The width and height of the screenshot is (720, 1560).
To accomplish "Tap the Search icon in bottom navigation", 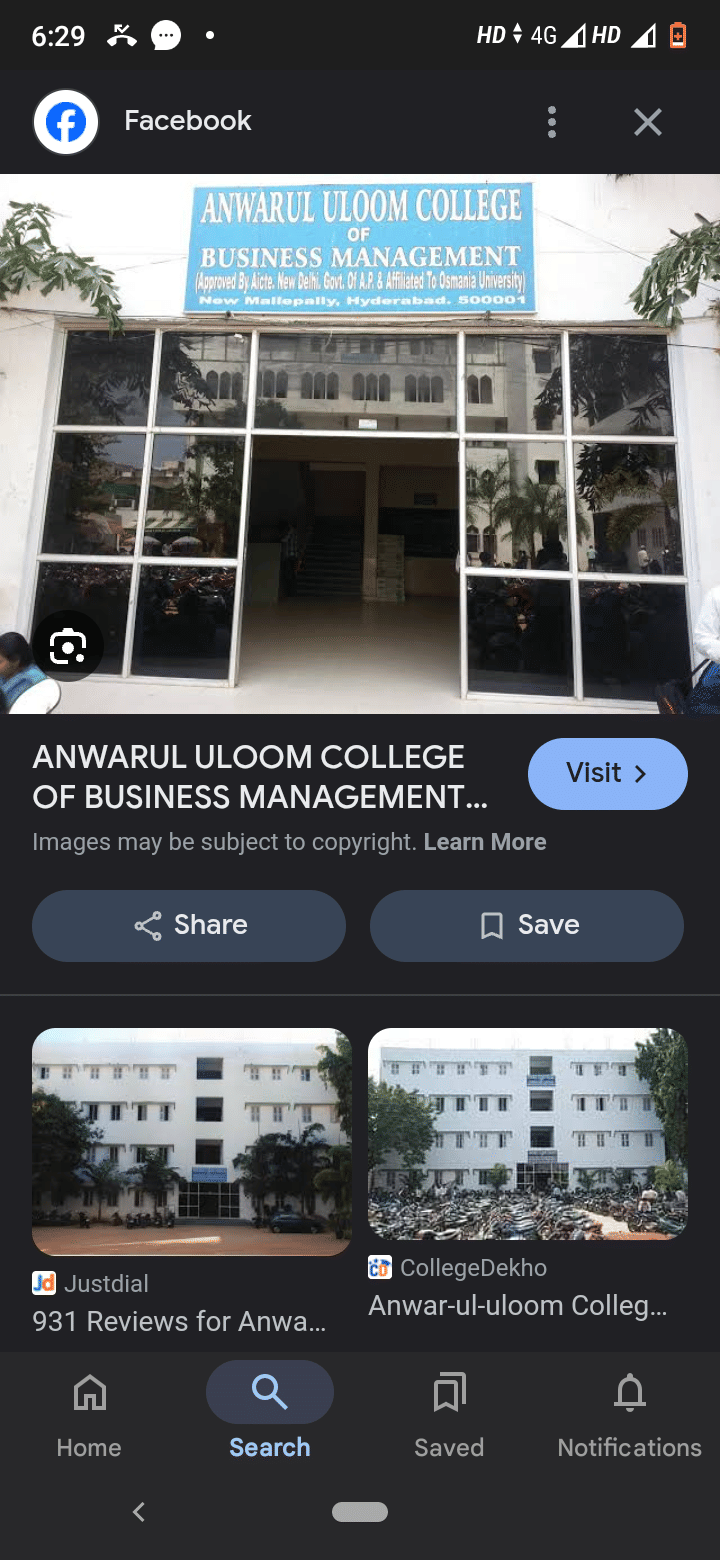I will point(268,1390).
